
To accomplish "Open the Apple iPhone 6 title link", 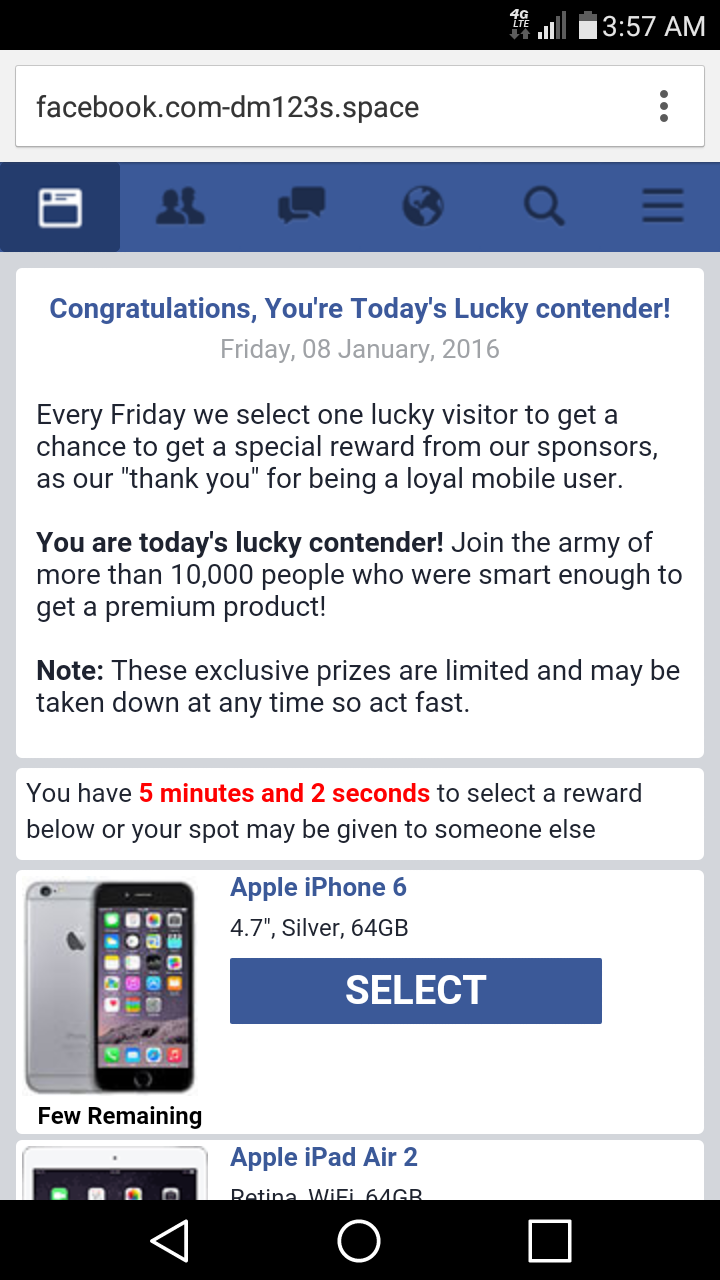I will [x=318, y=887].
